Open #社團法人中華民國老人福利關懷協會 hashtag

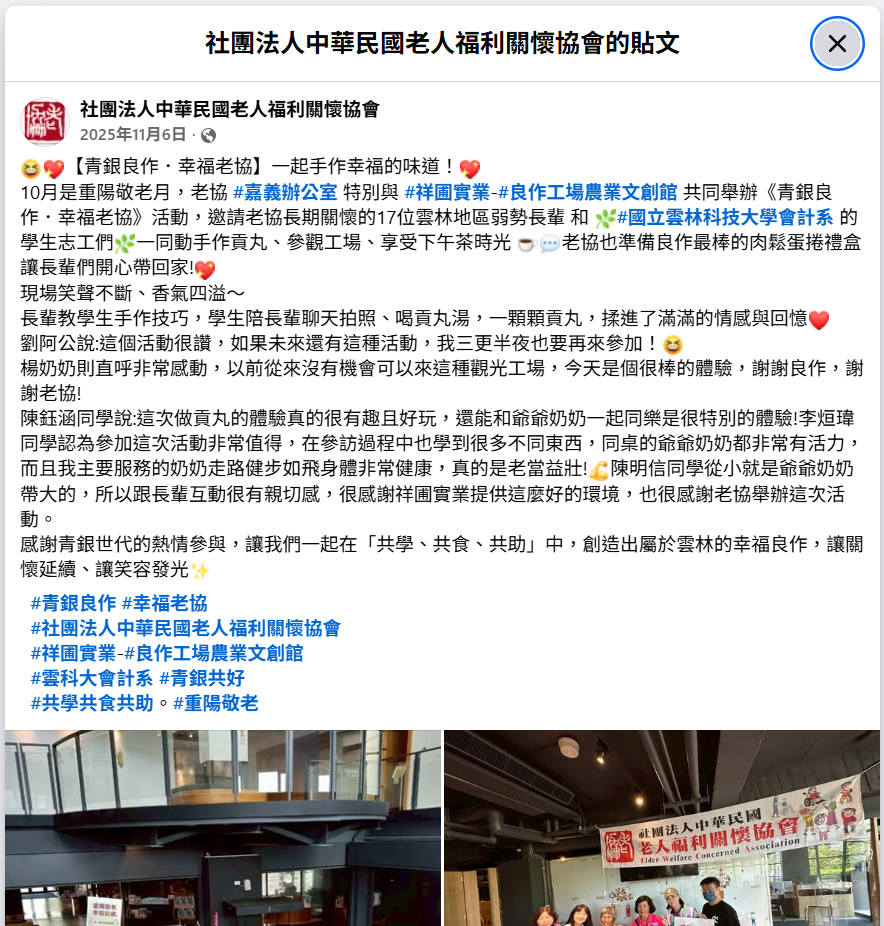pos(186,628)
